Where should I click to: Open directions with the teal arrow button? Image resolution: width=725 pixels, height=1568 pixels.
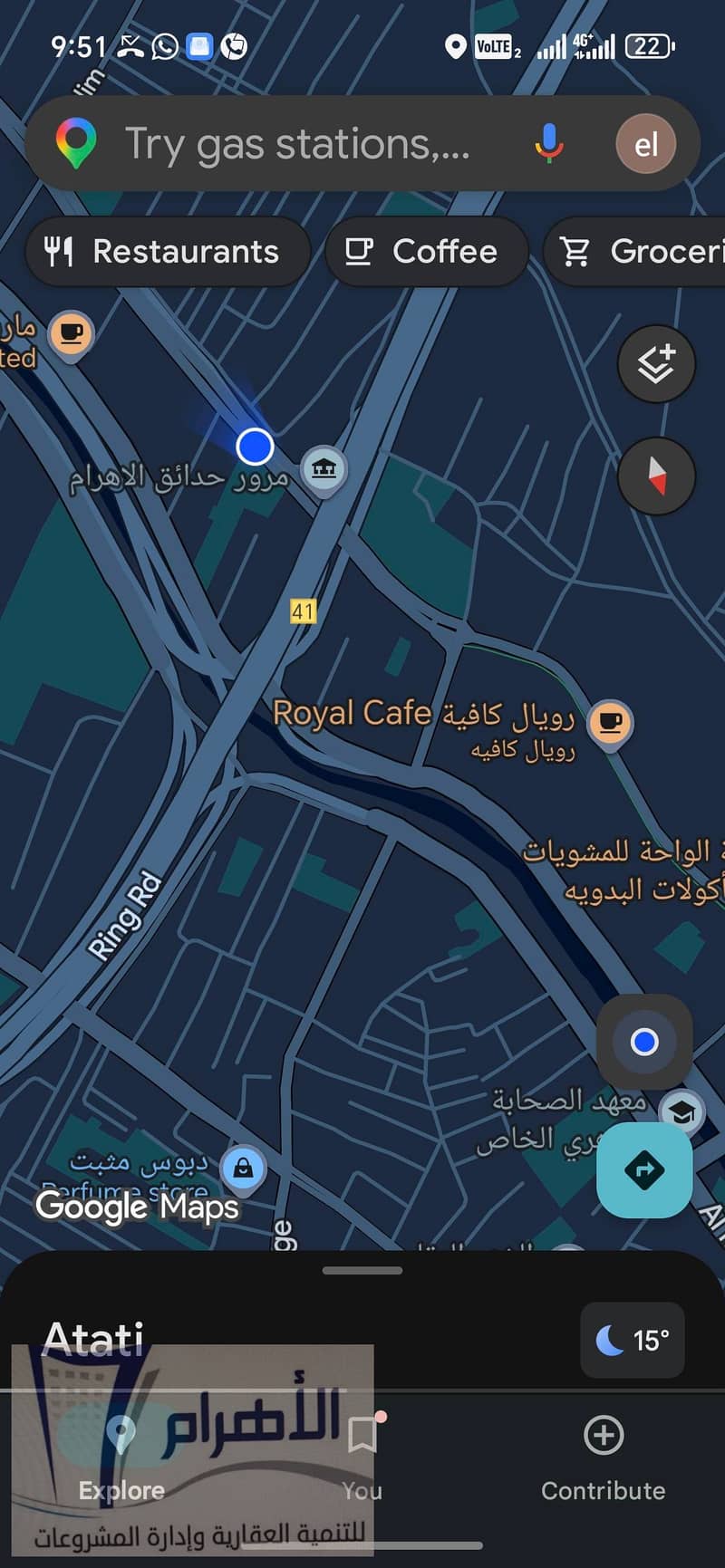pyautogui.click(x=644, y=1170)
